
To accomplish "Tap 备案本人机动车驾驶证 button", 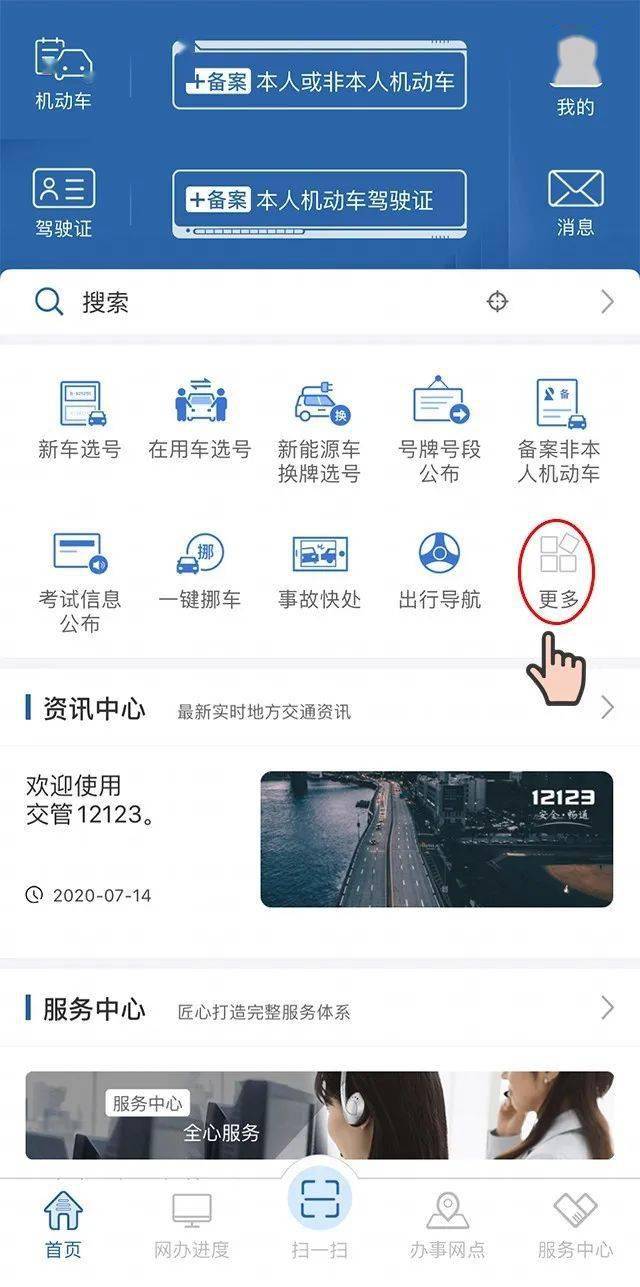I will point(320,201).
